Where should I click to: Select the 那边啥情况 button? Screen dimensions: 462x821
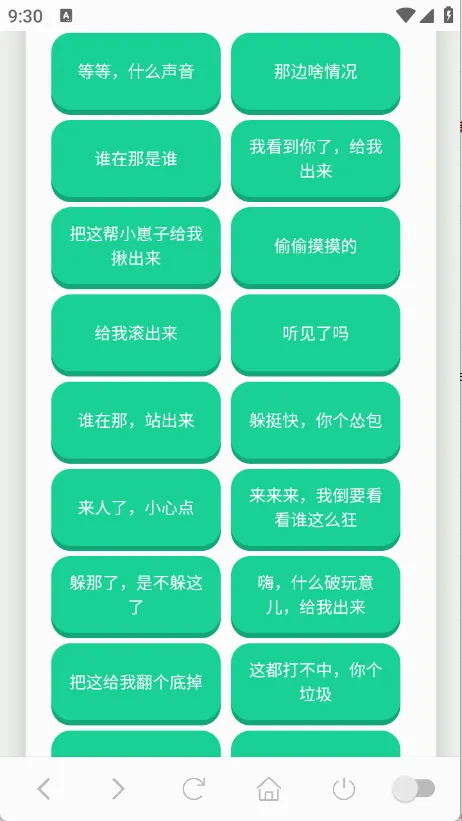tap(315, 72)
